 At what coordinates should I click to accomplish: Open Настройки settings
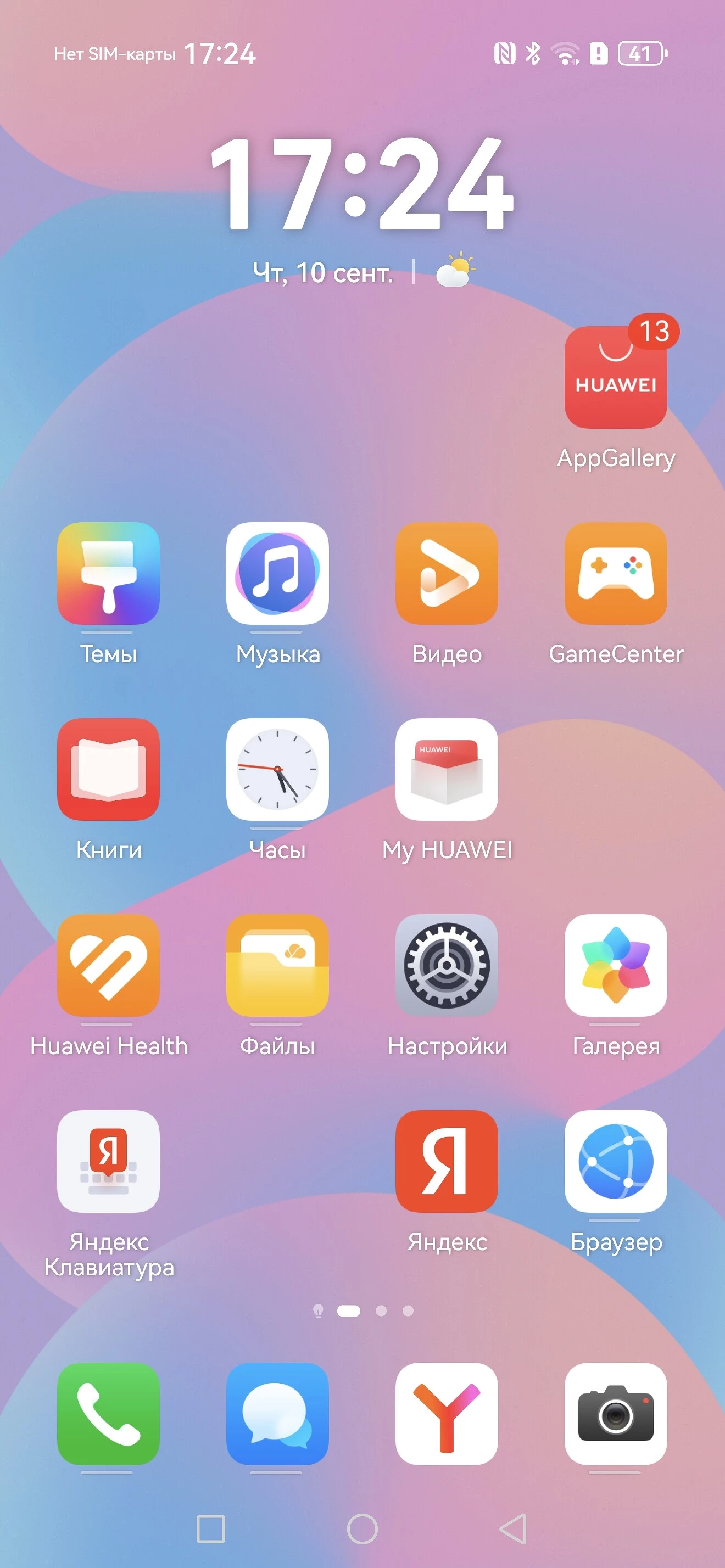point(447,965)
